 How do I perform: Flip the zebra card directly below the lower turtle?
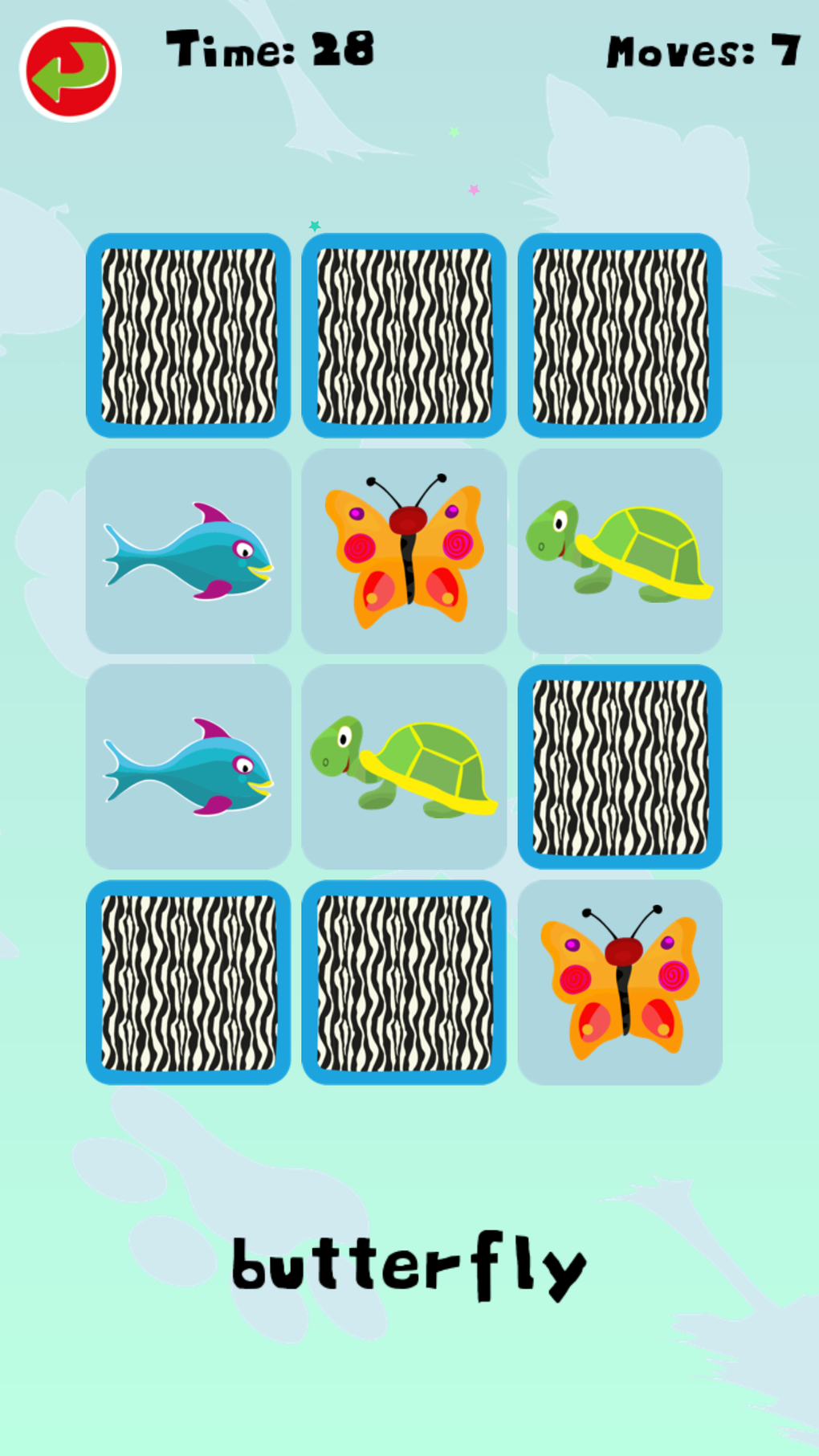pos(404,982)
